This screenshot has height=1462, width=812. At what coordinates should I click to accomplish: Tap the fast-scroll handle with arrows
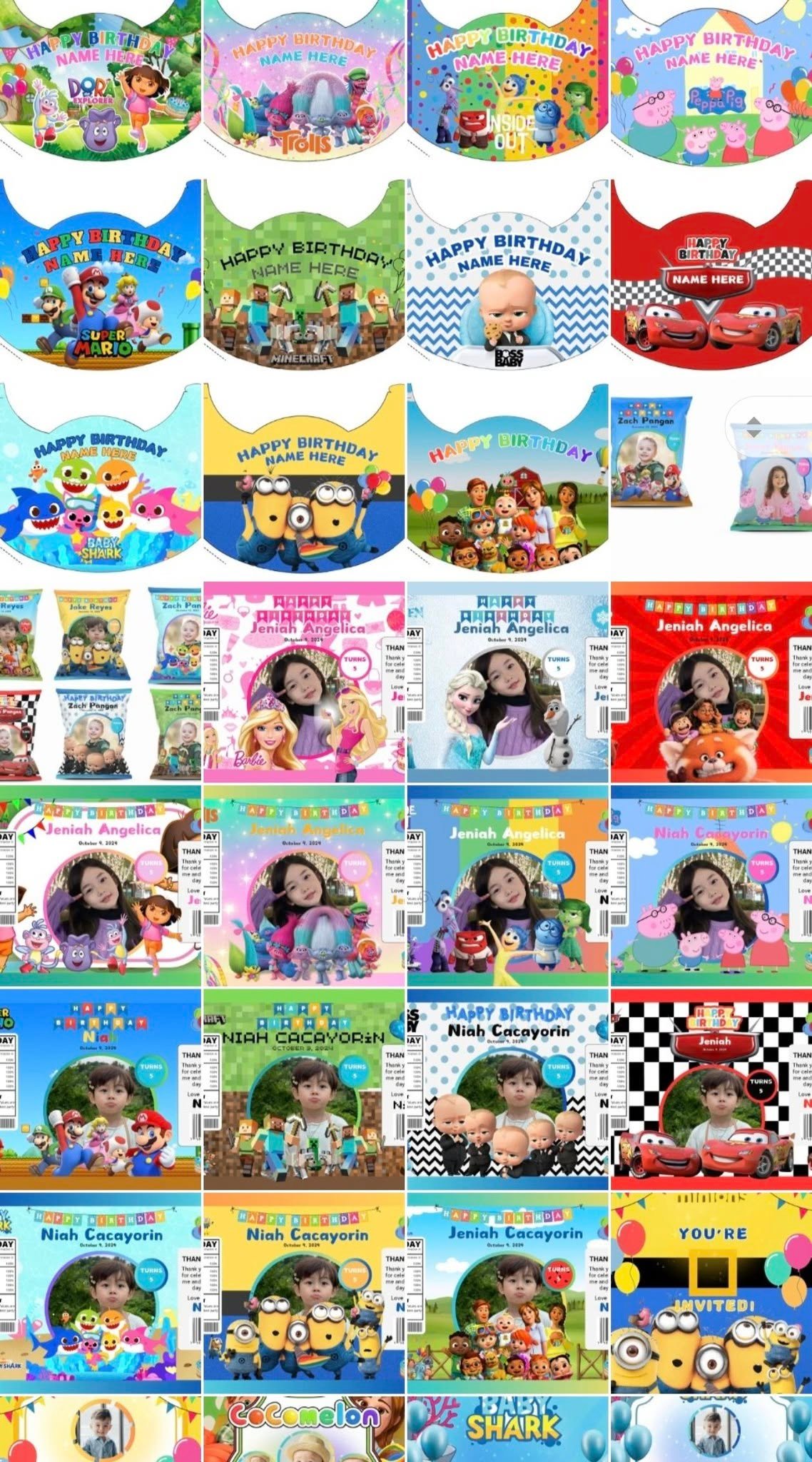point(753,429)
